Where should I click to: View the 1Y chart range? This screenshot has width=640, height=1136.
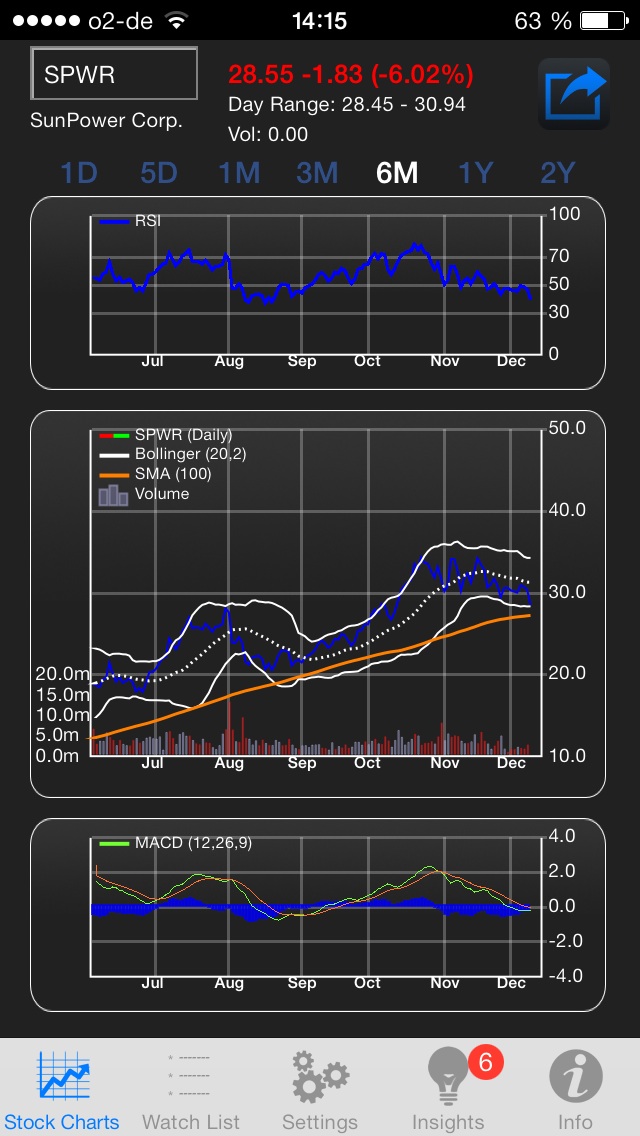click(476, 173)
